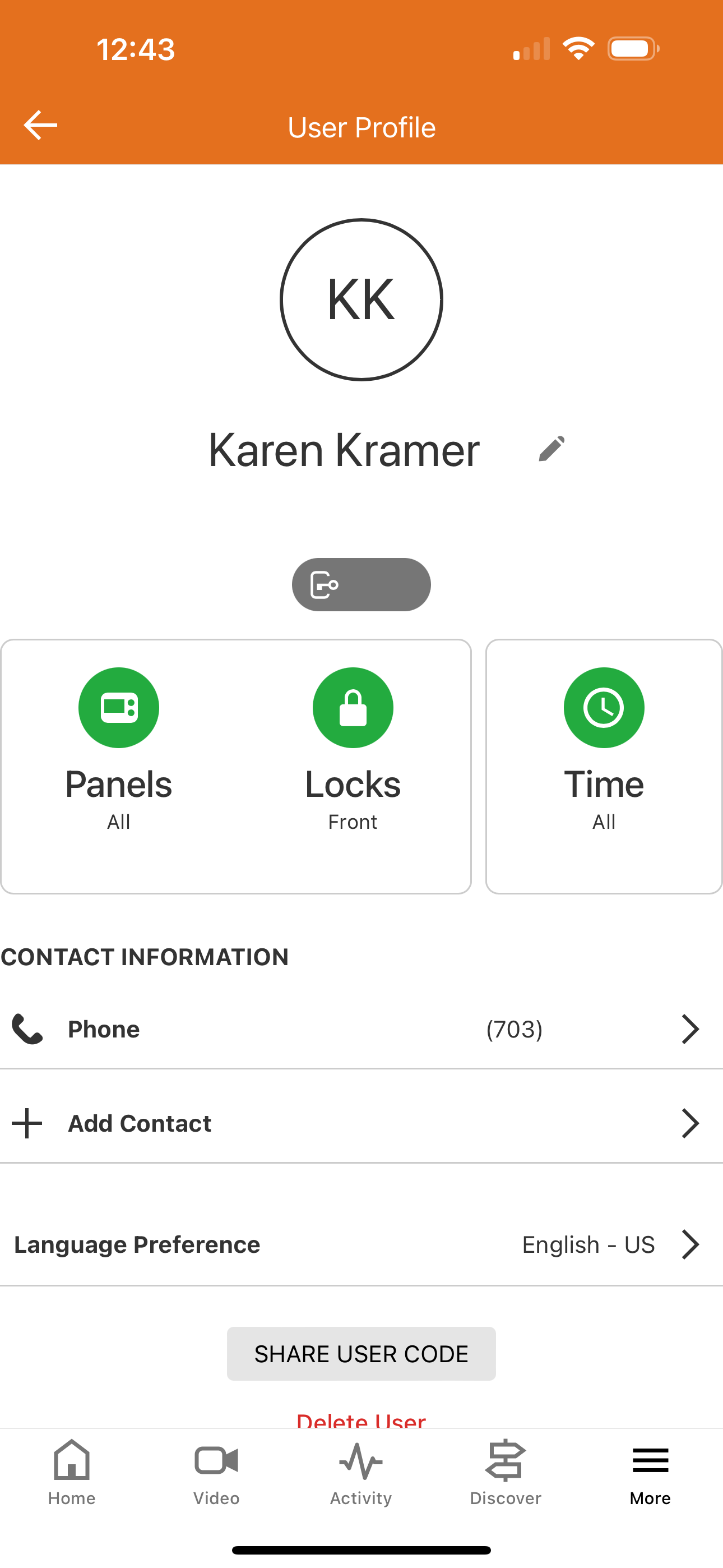Open the Panels access settings
723x1568 pixels.
(119, 749)
